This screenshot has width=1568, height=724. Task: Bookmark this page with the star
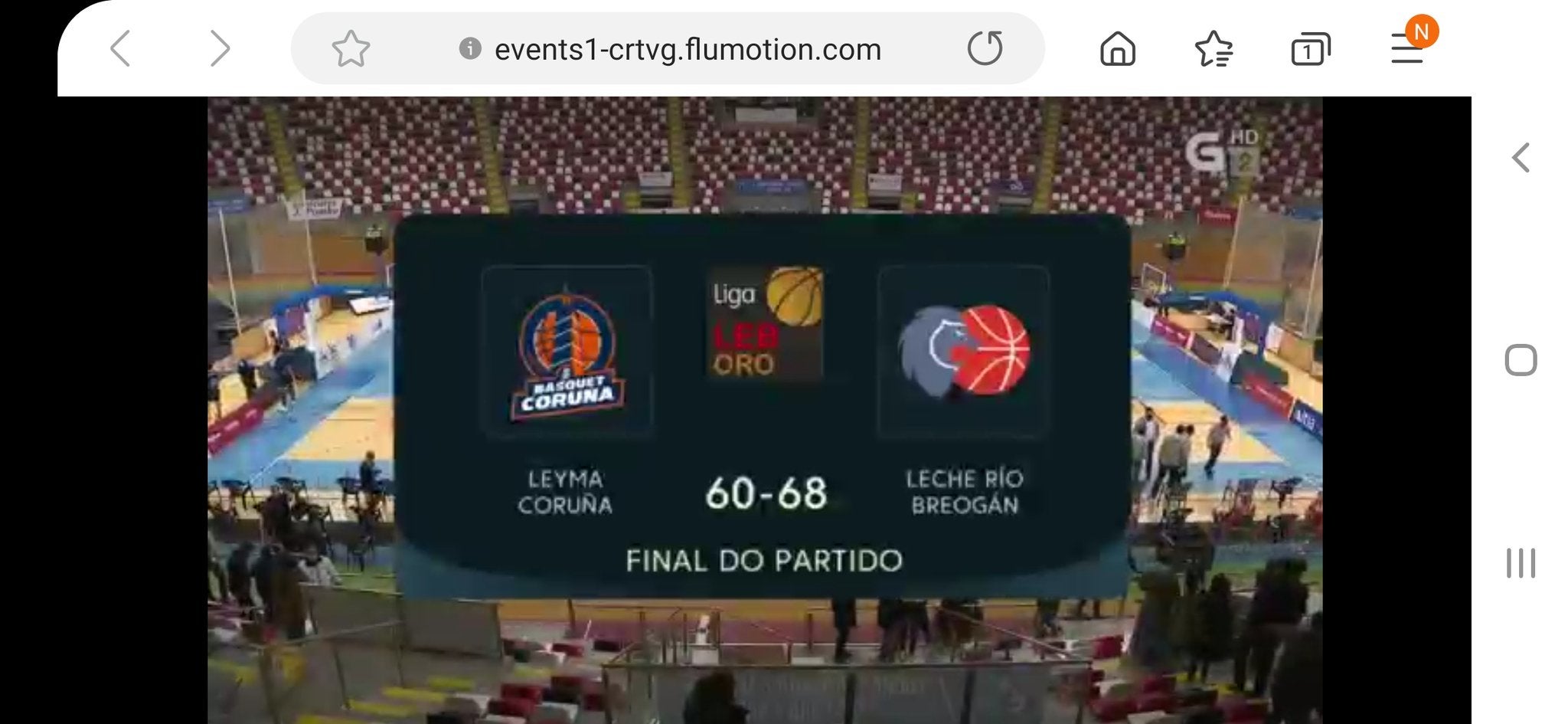[x=351, y=49]
